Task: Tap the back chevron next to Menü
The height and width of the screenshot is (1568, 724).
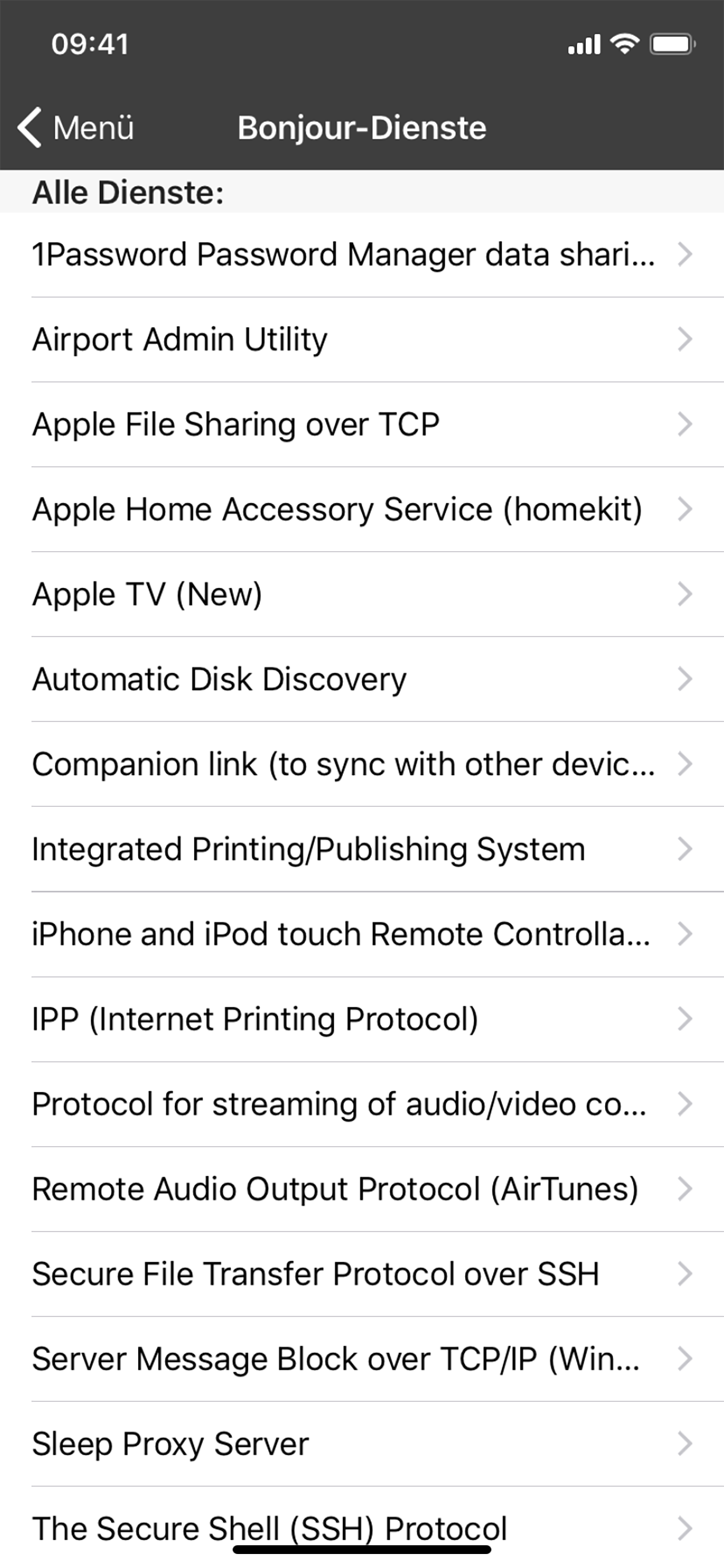Action: (x=30, y=128)
